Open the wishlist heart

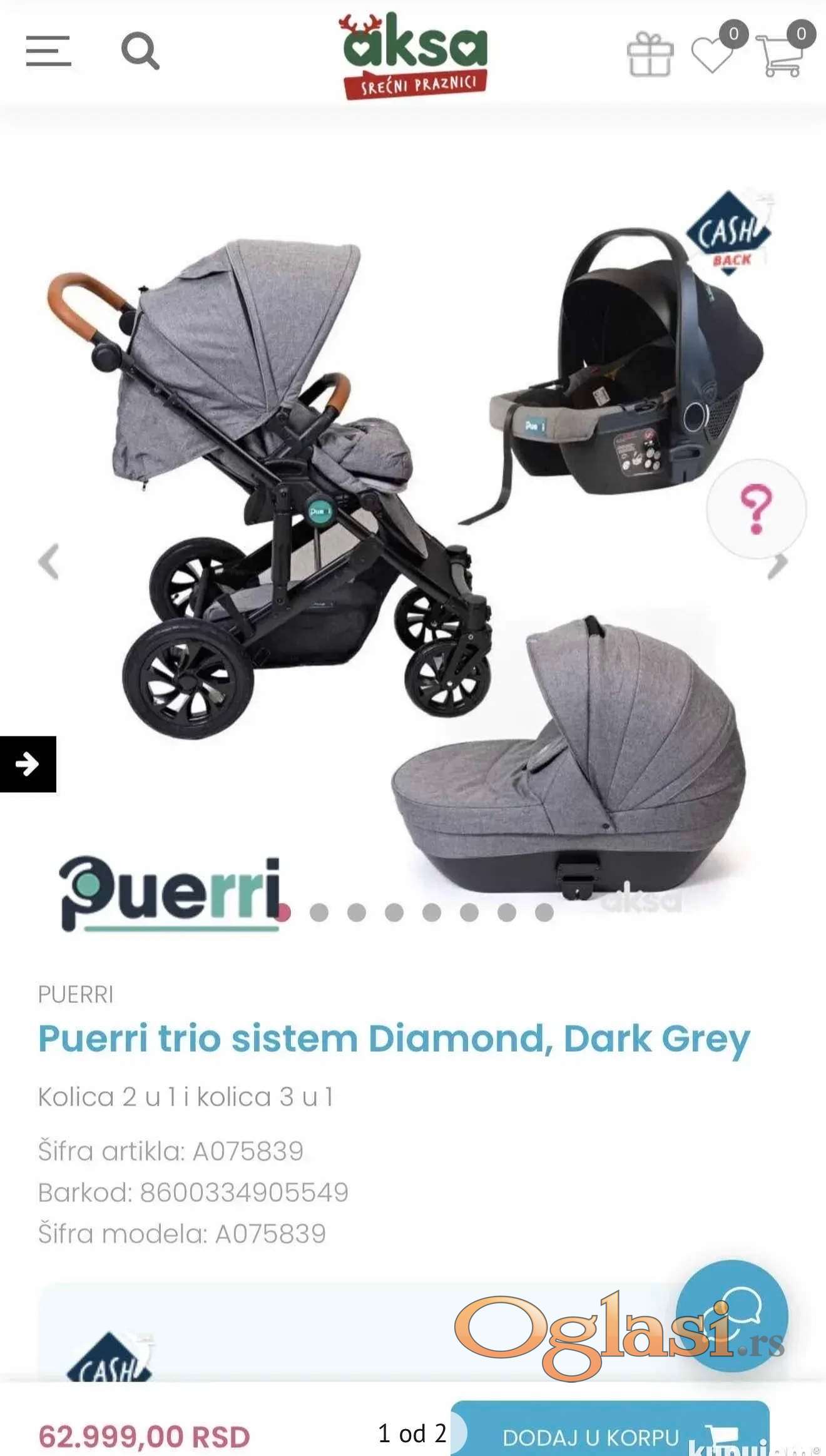point(712,55)
